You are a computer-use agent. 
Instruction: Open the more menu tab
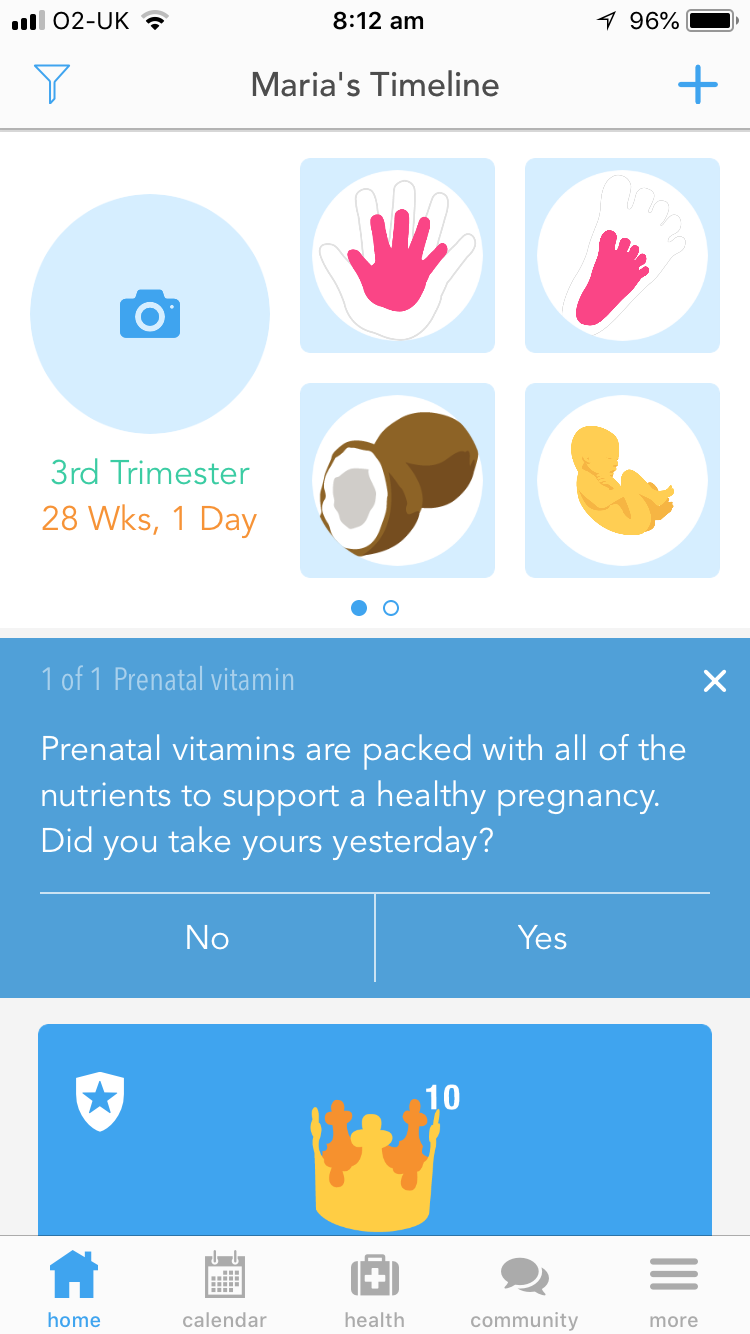pos(674,1289)
